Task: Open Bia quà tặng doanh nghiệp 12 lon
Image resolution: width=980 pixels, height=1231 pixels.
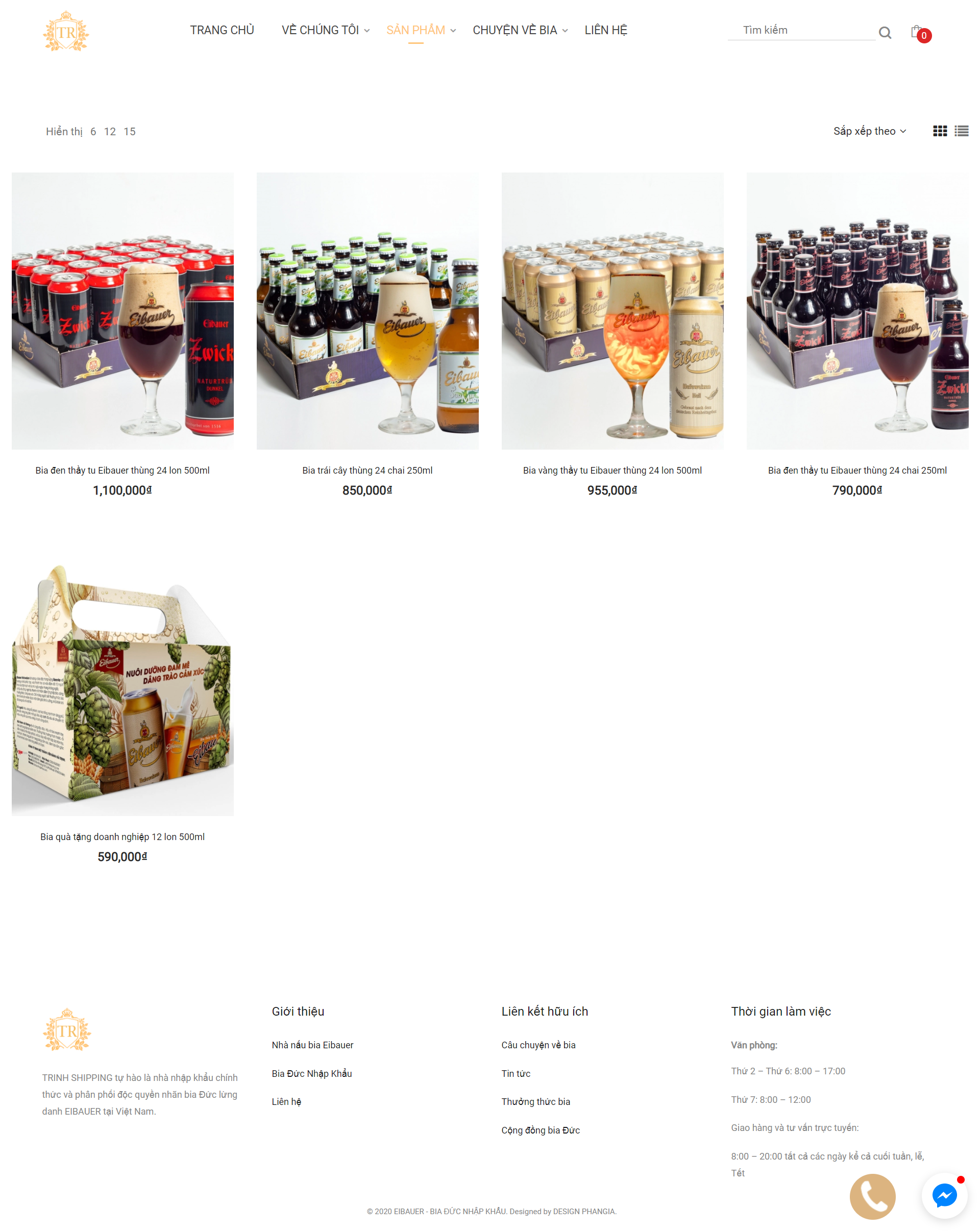Action: (122, 837)
